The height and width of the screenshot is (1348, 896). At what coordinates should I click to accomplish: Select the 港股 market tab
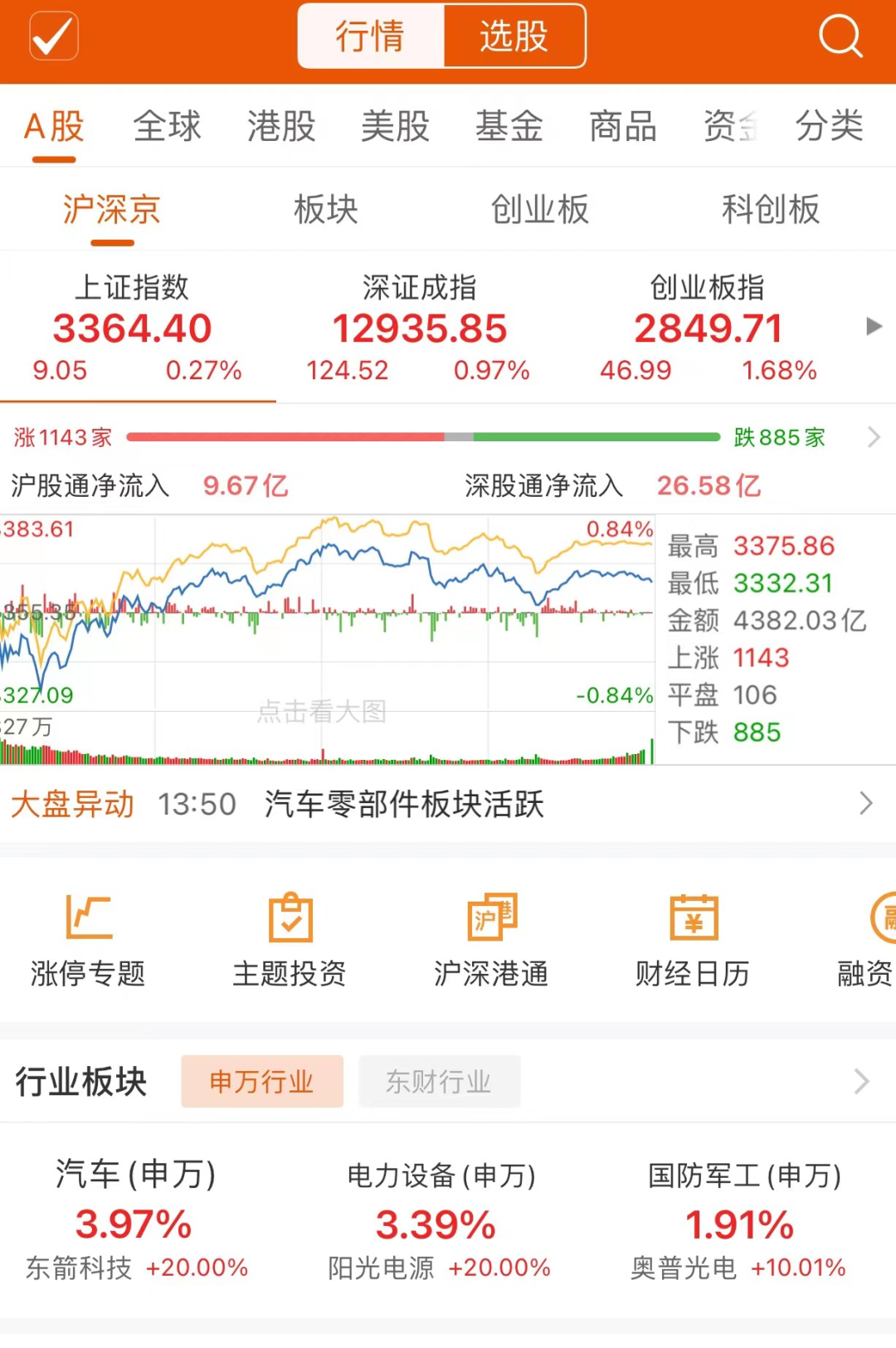[x=281, y=127]
